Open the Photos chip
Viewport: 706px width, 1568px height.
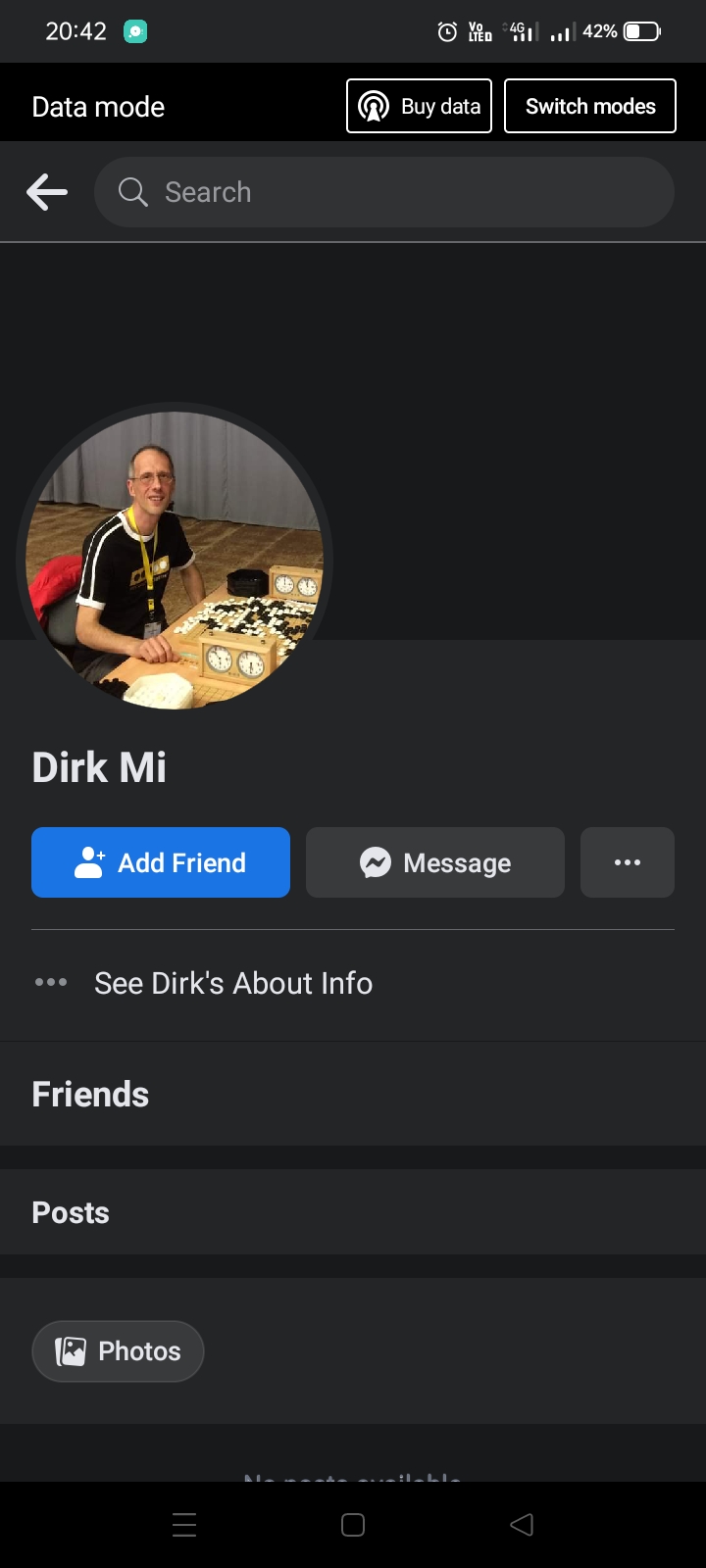(x=118, y=1351)
